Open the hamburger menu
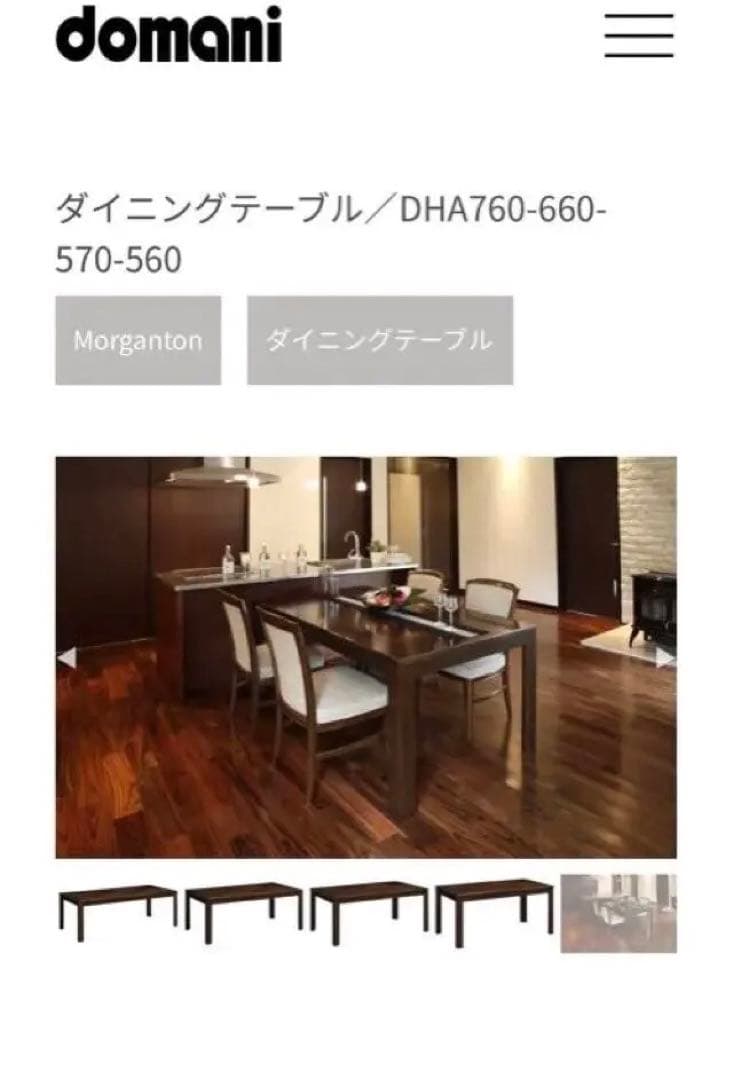 [638, 35]
